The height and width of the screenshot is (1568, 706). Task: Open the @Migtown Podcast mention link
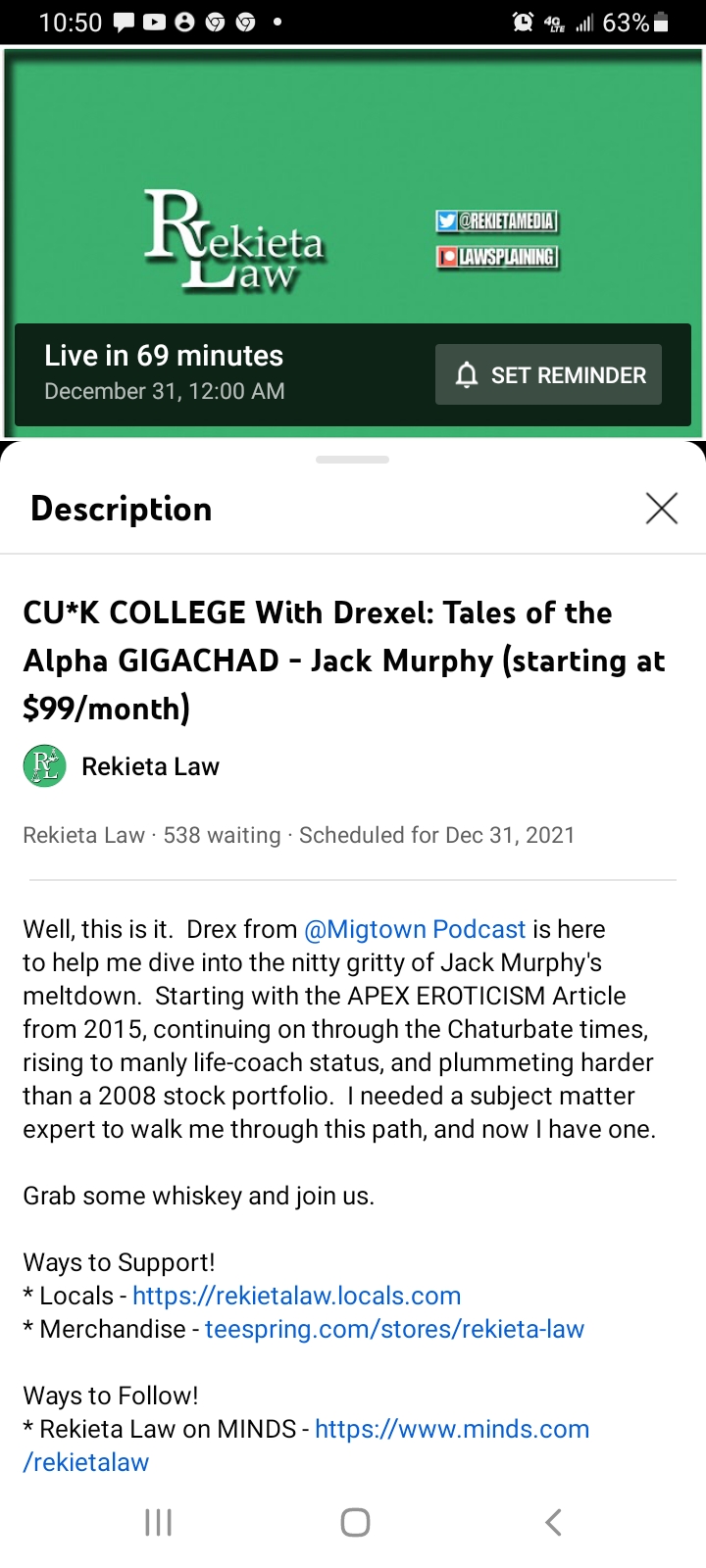(x=415, y=929)
